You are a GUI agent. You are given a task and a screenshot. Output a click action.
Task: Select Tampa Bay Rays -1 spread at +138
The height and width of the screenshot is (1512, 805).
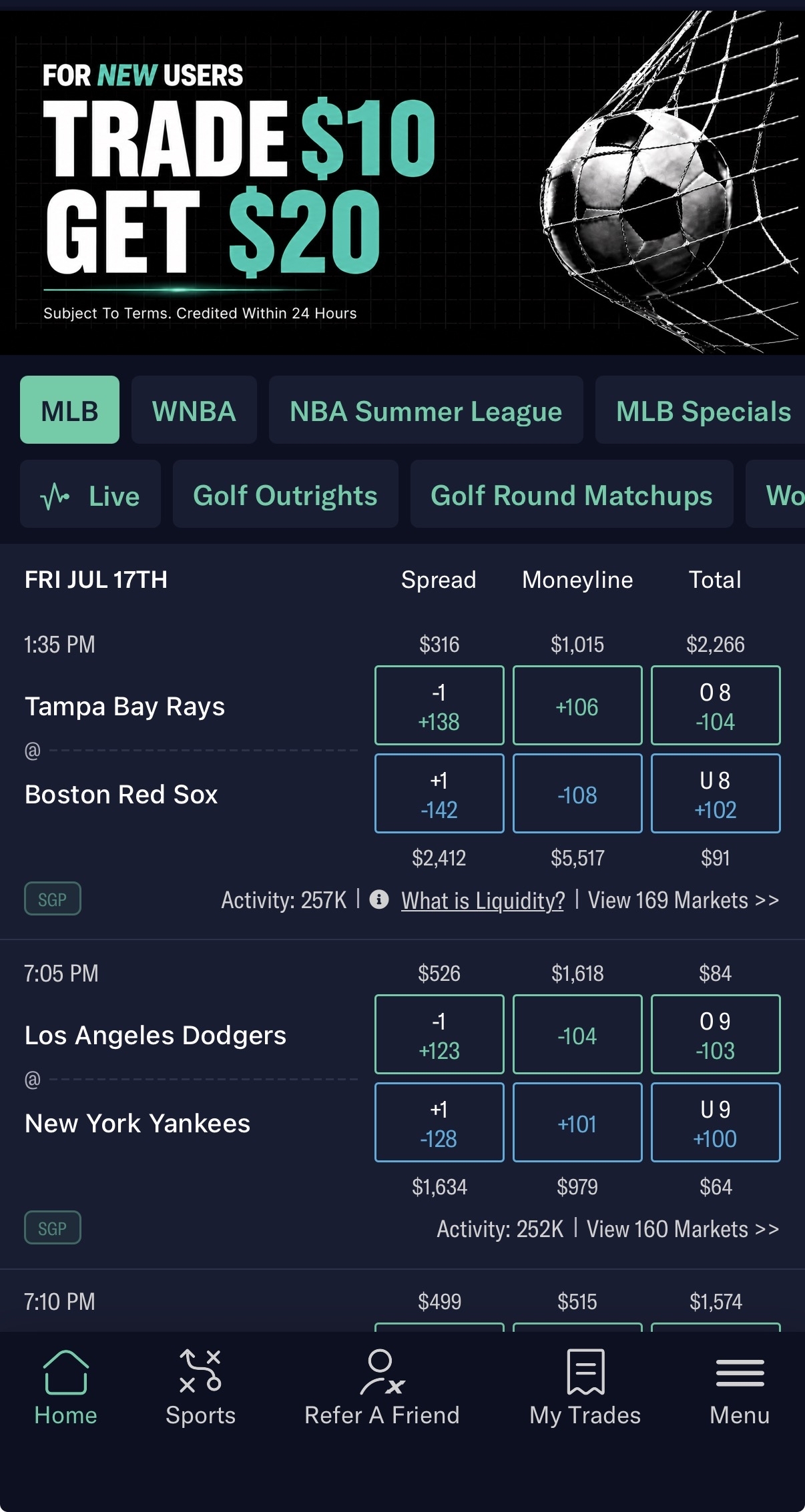[x=439, y=705]
